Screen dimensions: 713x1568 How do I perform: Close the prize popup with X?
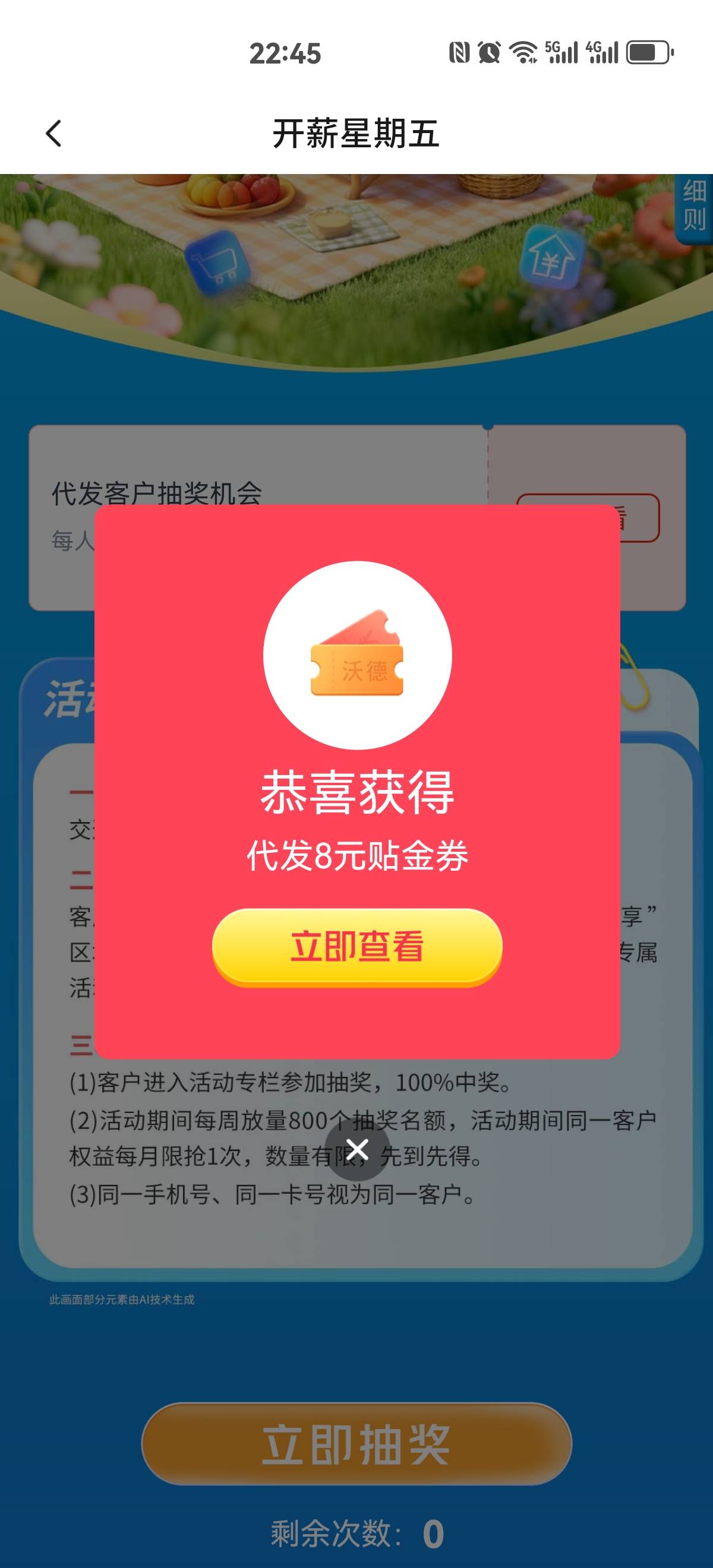(357, 1150)
